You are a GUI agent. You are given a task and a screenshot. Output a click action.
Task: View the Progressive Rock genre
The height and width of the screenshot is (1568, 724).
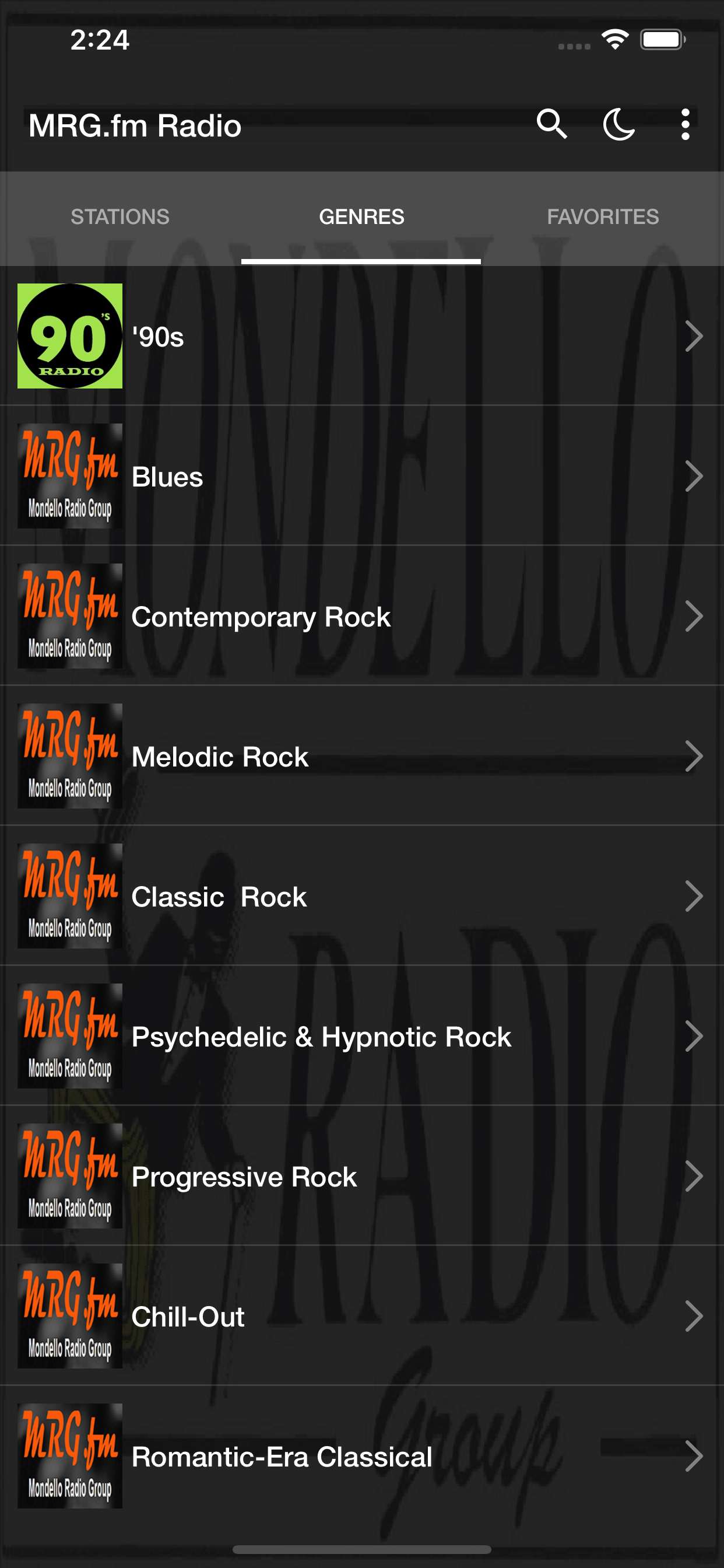pos(362,1176)
